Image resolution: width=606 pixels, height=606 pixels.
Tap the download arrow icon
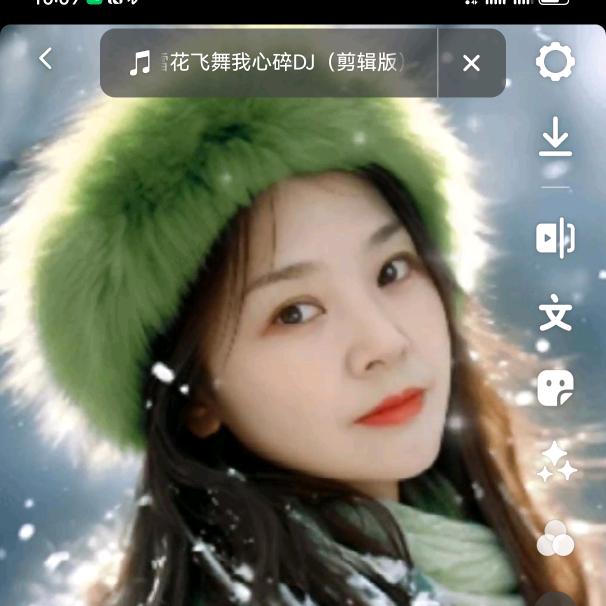pyautogui.click(x=555, y=137)
